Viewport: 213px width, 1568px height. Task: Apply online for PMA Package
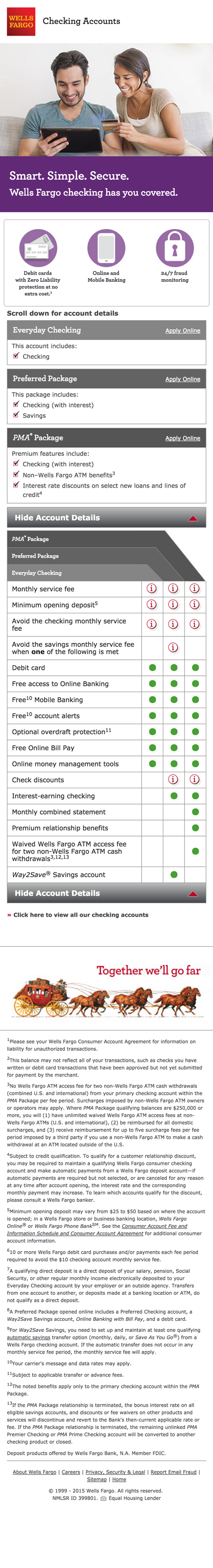coord(183,438)
